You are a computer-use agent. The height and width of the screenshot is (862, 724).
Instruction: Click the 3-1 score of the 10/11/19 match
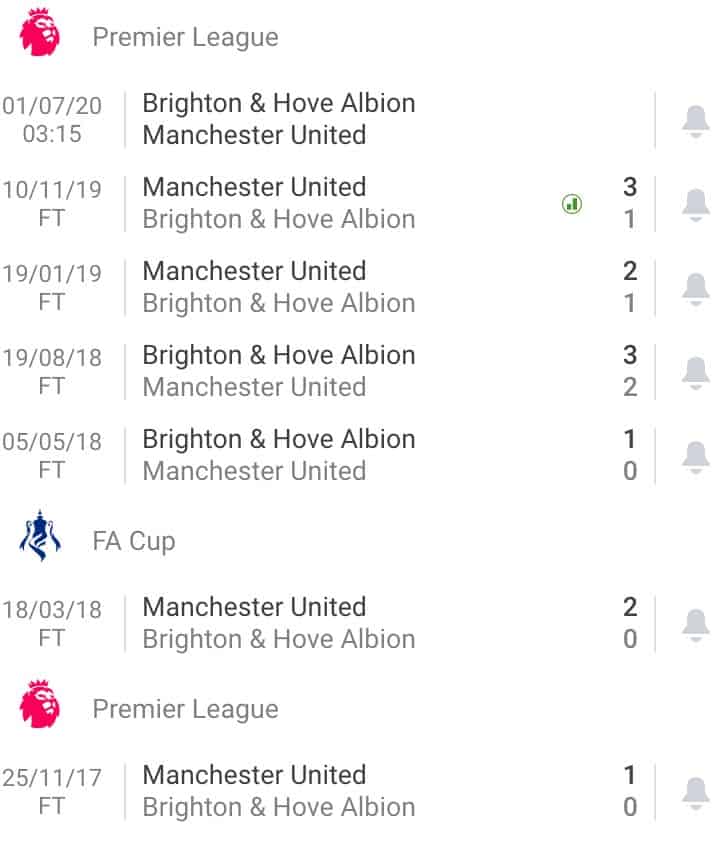(629, 203)
